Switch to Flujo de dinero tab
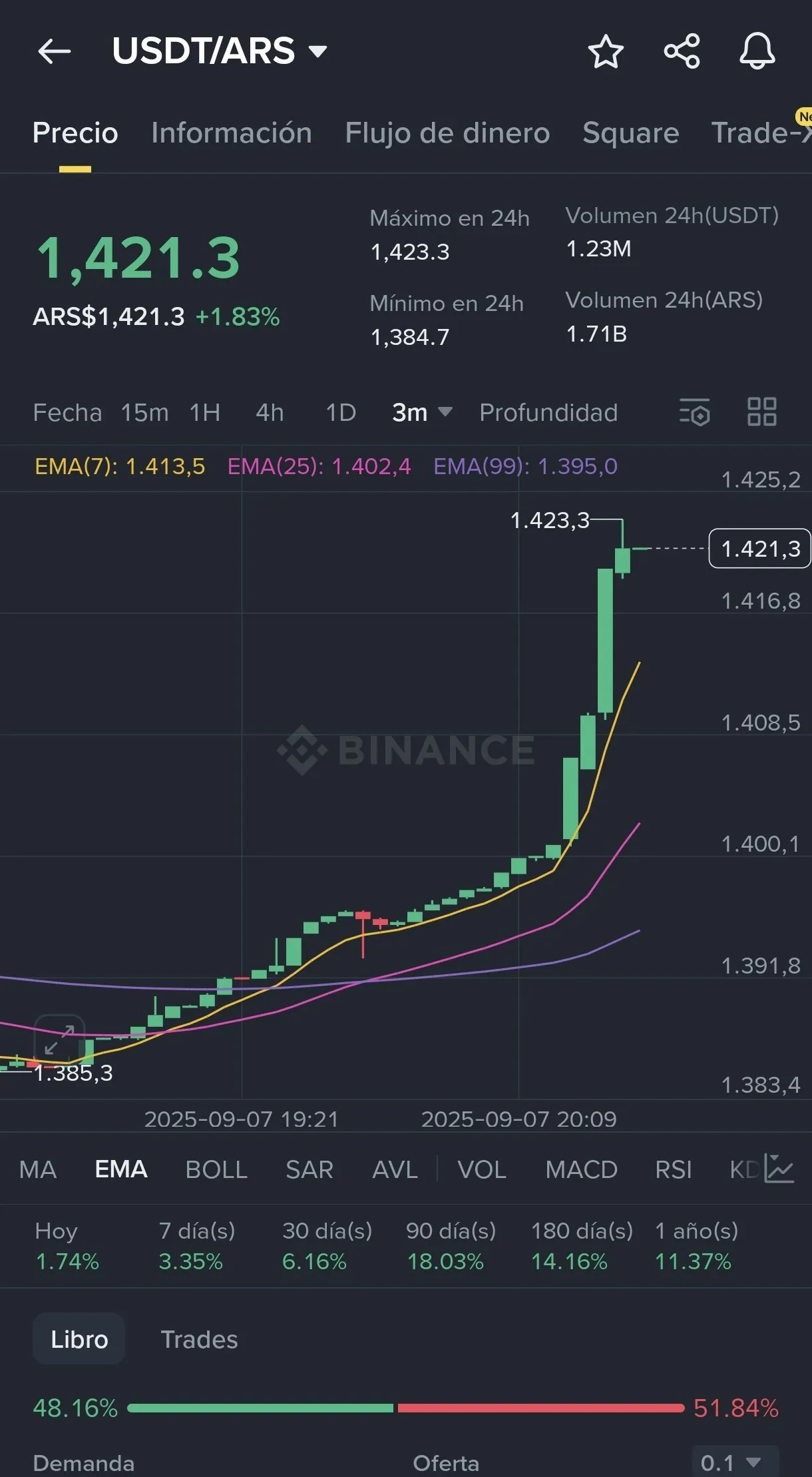 pyautogui.click(x=447, y=133)
